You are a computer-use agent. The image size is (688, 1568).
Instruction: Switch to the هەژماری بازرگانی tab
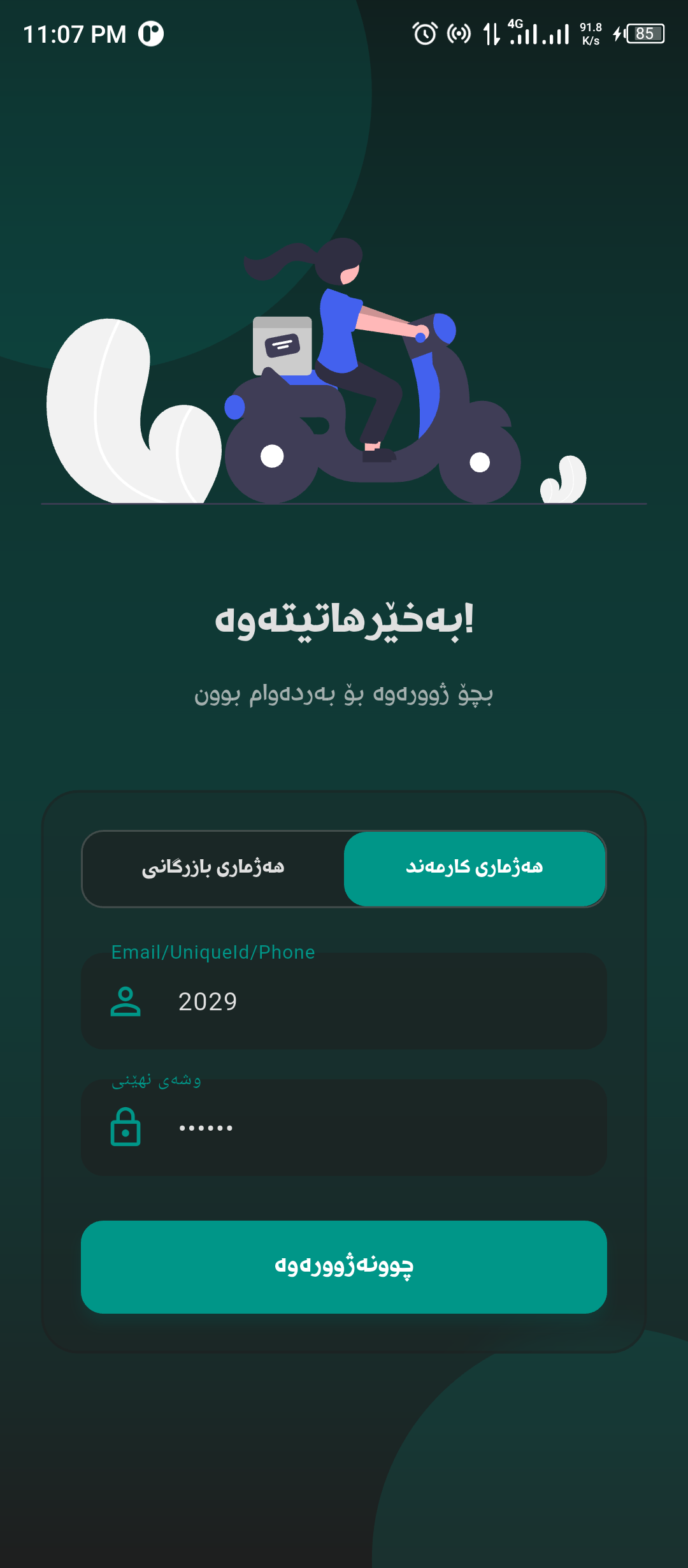click(213, 868)
